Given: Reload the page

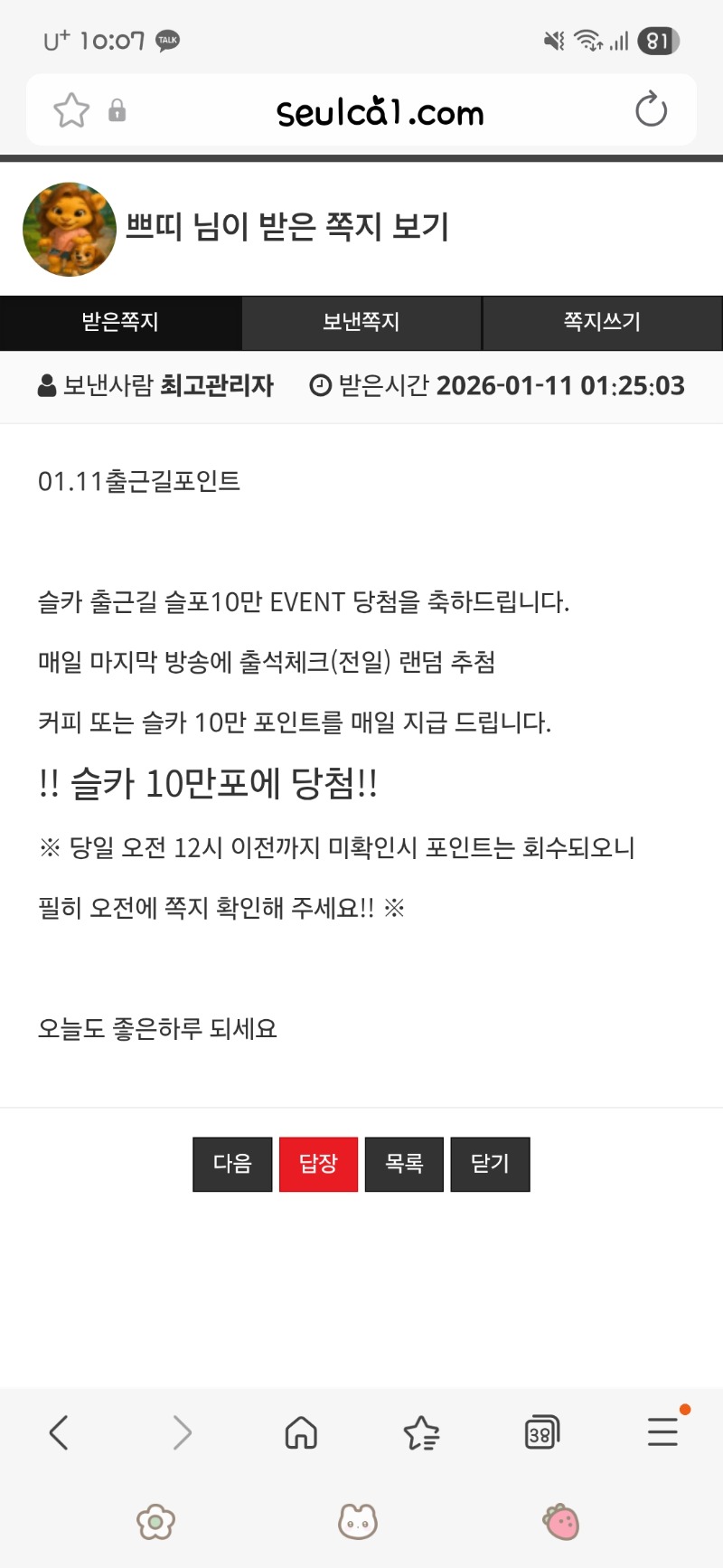Looking at the screenshot, I should click(x=651, y=111).
